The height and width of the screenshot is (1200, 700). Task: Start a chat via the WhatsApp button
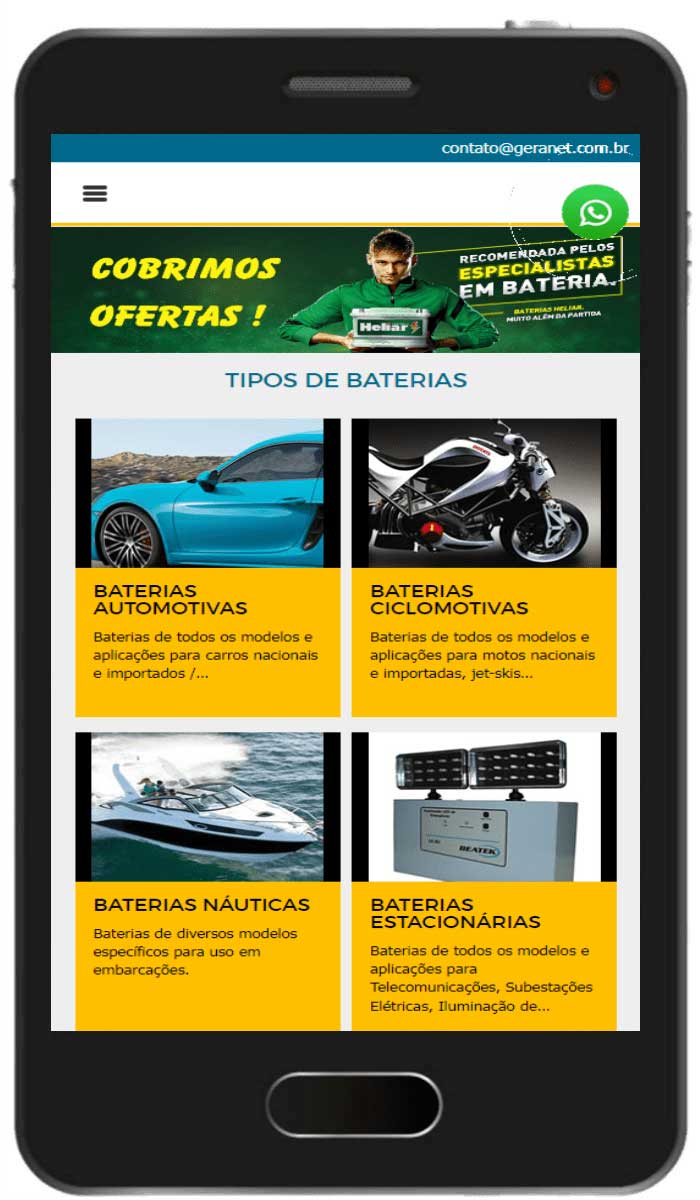[x=595, y=212]
